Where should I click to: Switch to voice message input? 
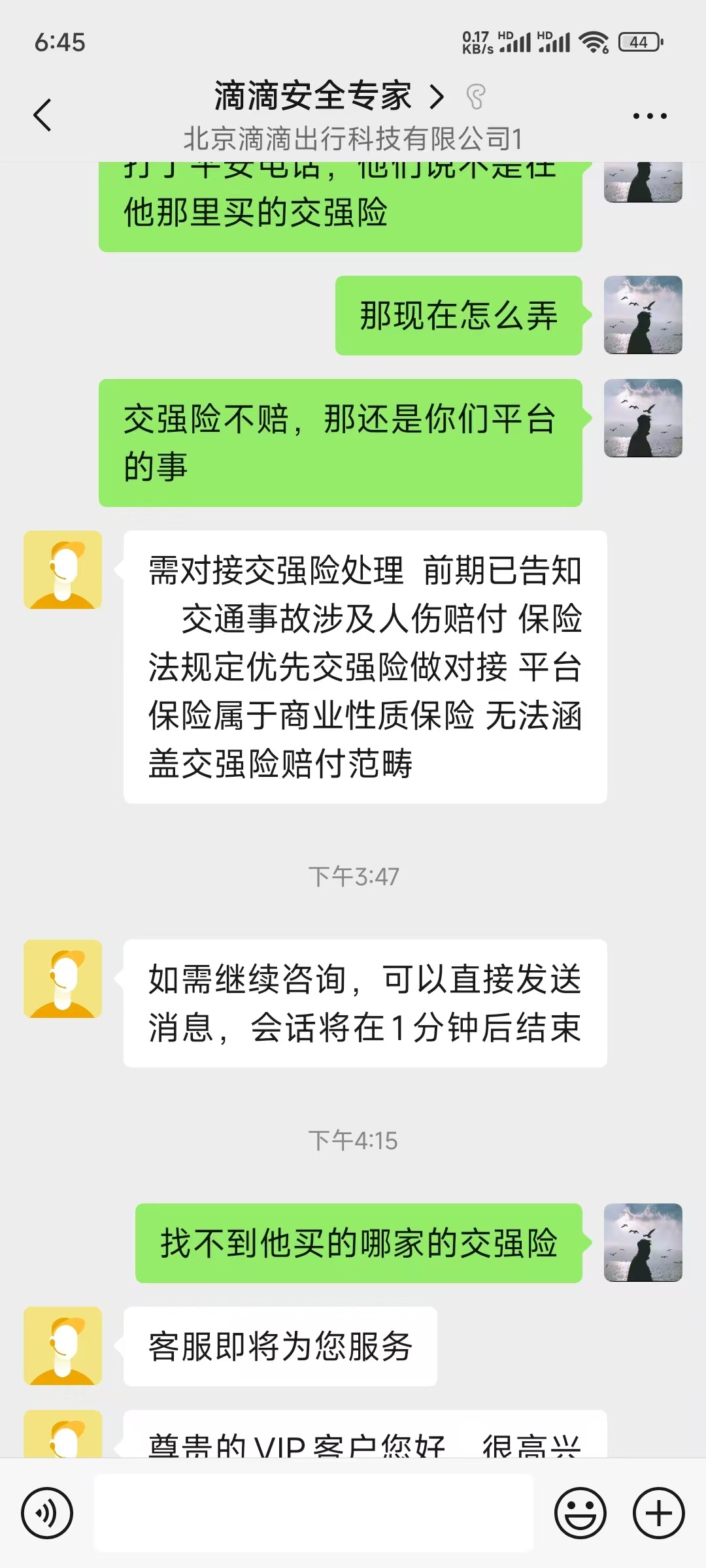coord(46,1512)
